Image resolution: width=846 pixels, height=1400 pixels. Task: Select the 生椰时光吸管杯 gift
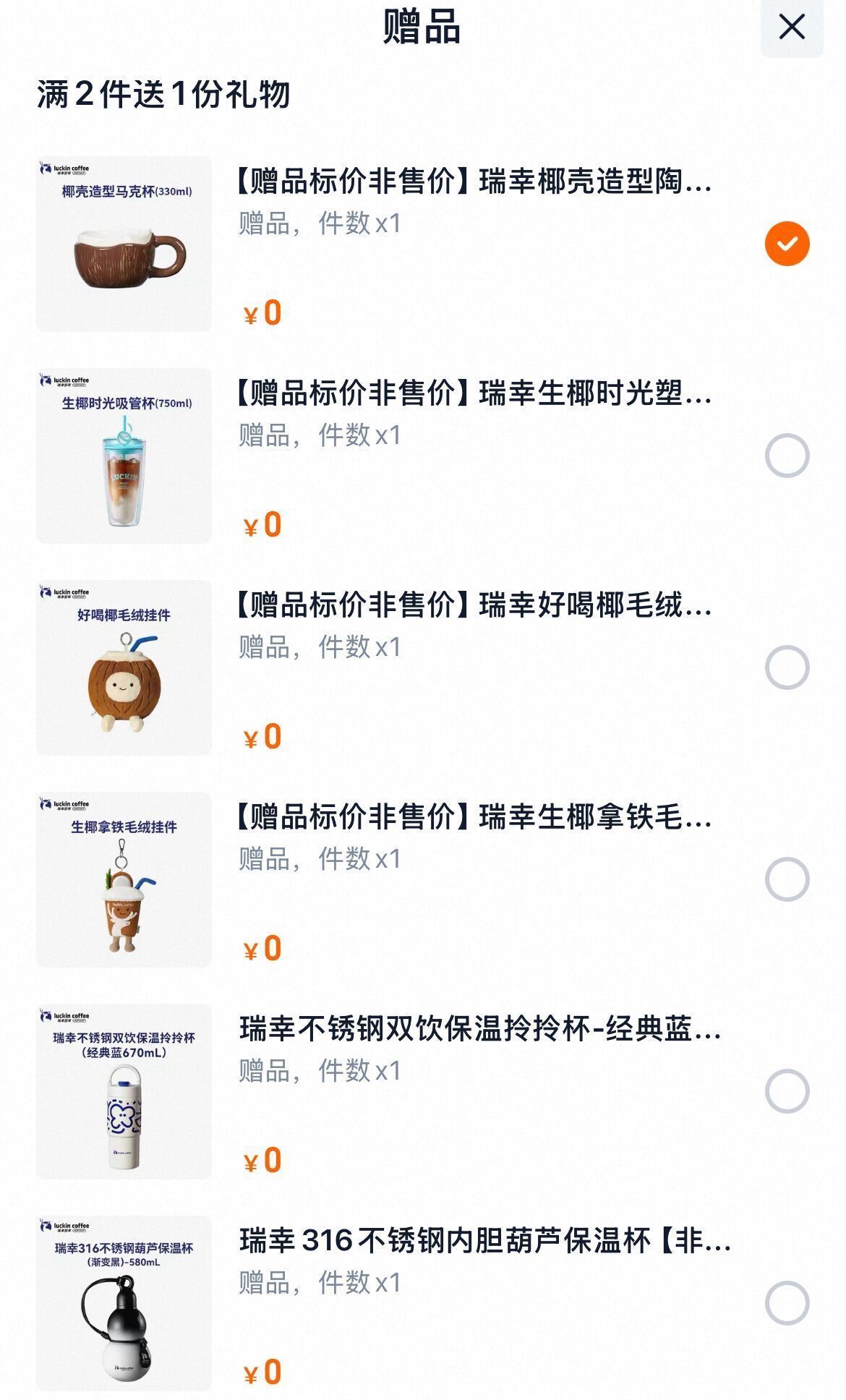pyautogui.click(x=787, y=456)
